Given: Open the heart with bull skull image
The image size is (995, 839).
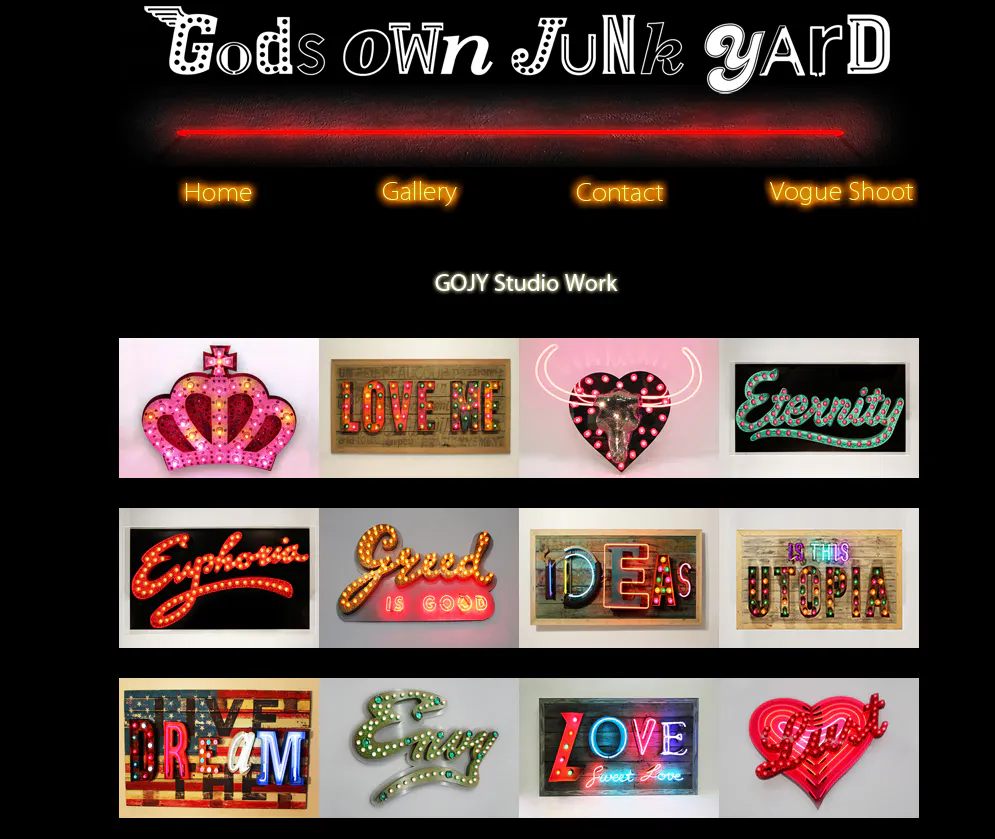Looking at the screenshot, I should click(x=619, y=408).
